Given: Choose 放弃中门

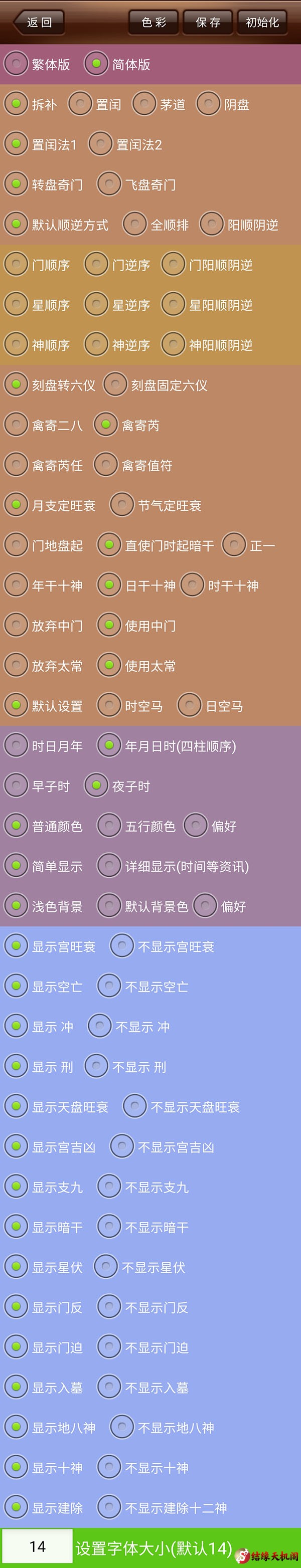Looking at the screenshot, I should tap(17, 625).
